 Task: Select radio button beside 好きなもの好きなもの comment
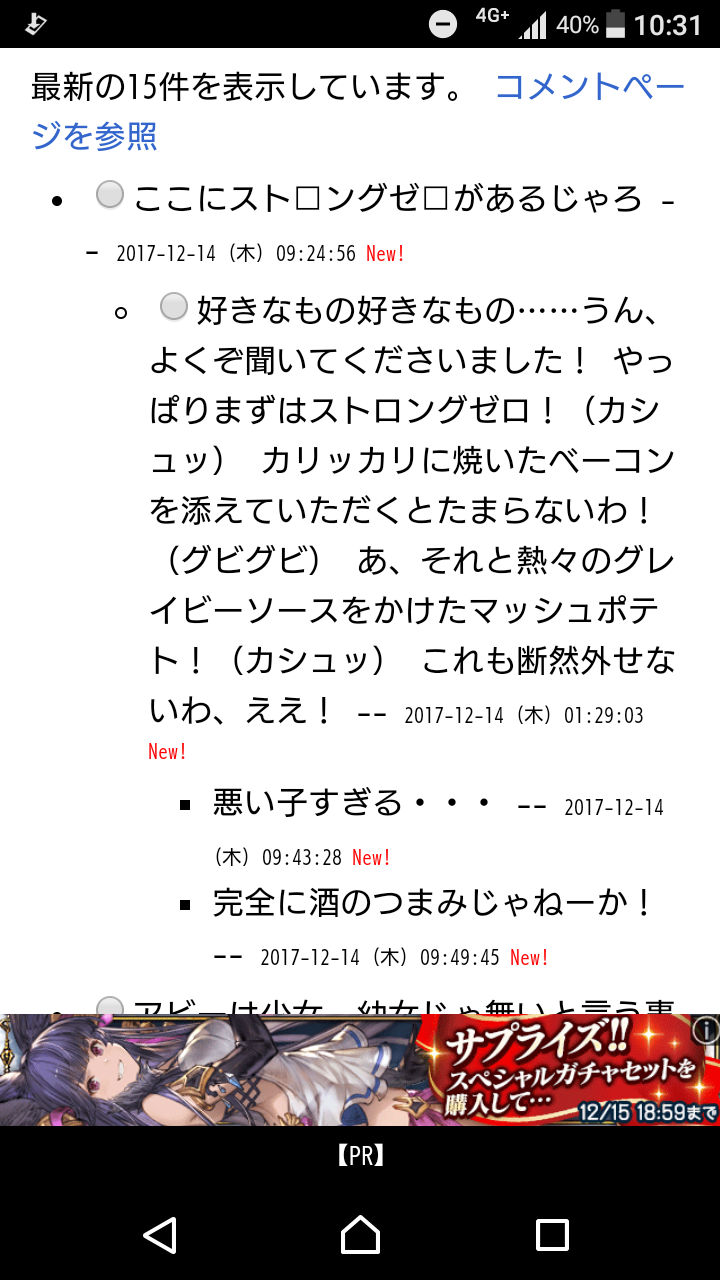click(x=174, y=307)
